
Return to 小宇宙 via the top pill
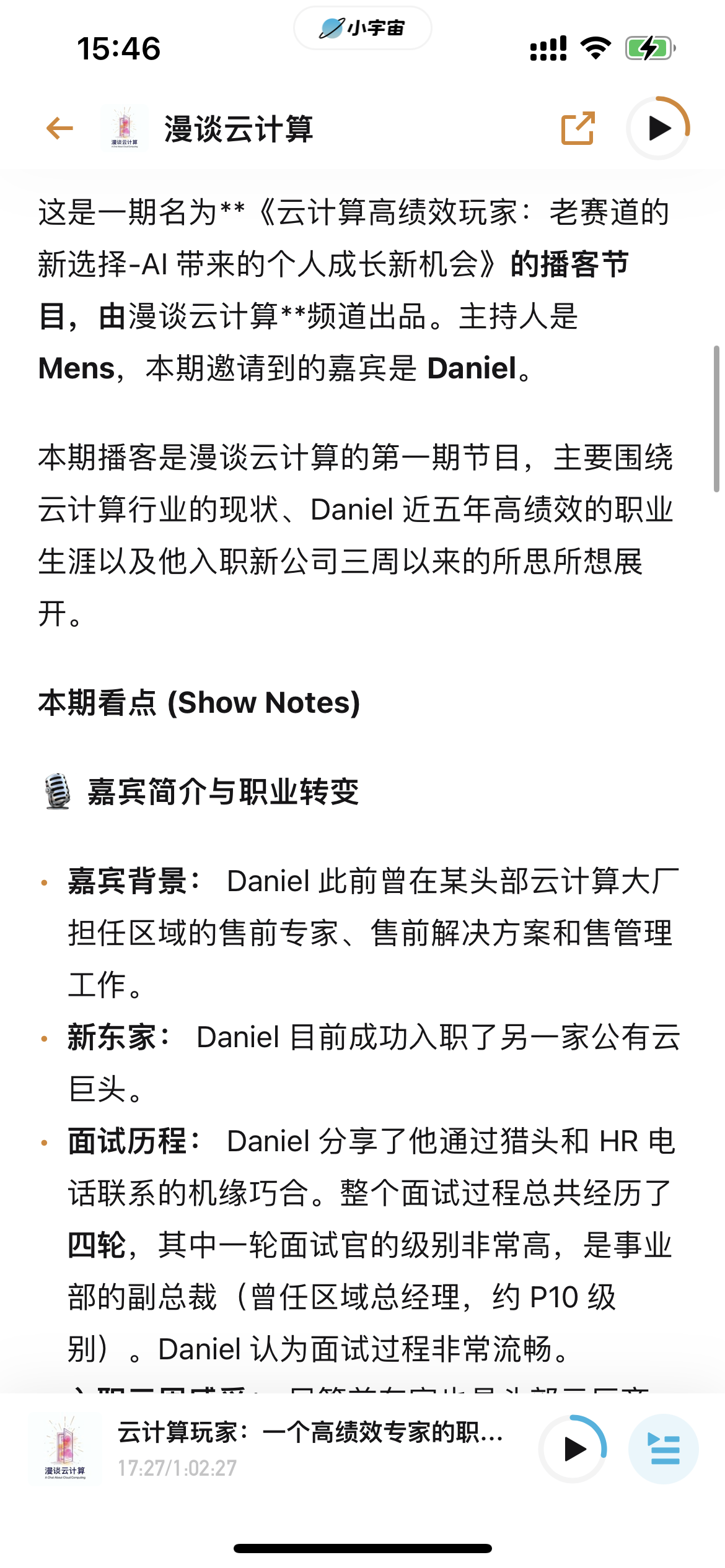point(362,28)
